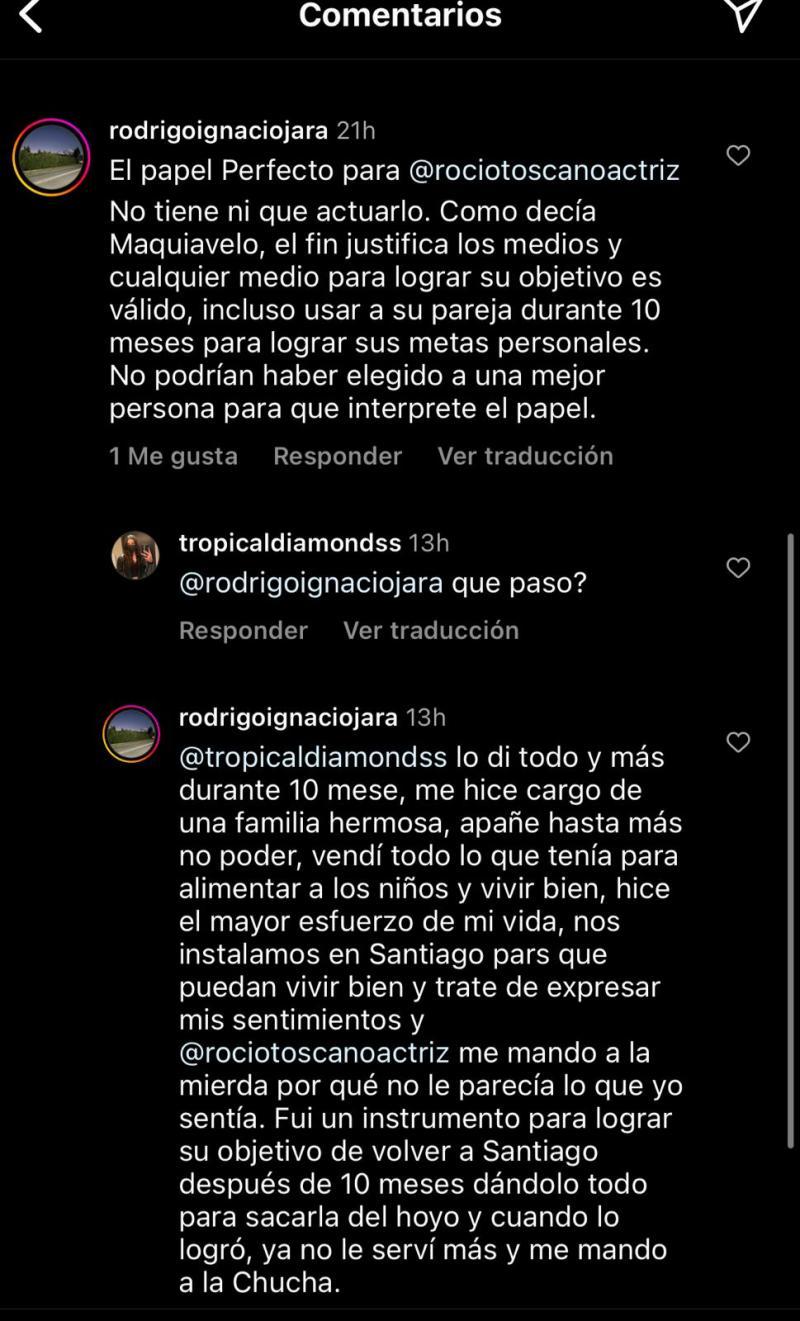Screen dimensions: 800x1321
Task: Select Ver traducción under tropicaldiamondss's comment
Action: click(430, 630)
